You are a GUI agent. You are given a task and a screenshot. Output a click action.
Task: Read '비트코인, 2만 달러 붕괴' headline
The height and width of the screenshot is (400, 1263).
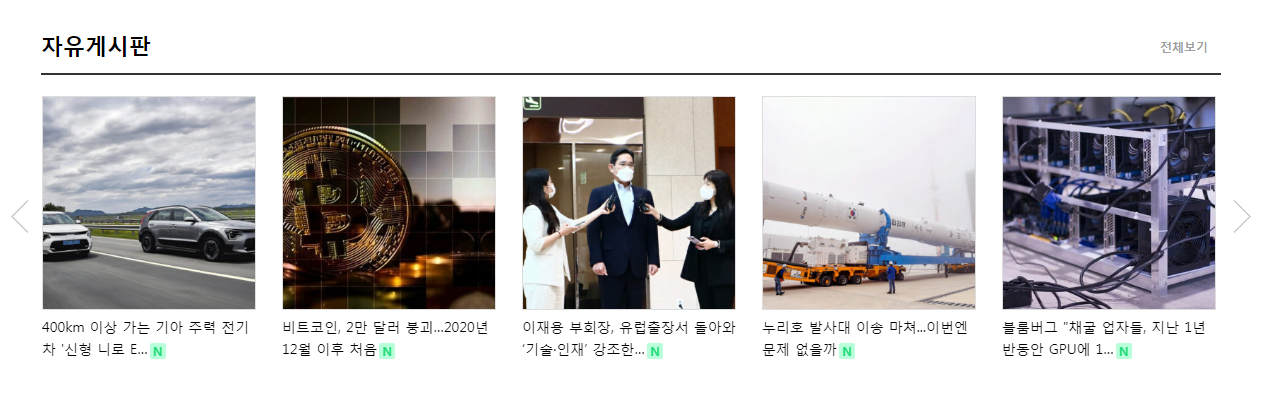pos(385,338)
